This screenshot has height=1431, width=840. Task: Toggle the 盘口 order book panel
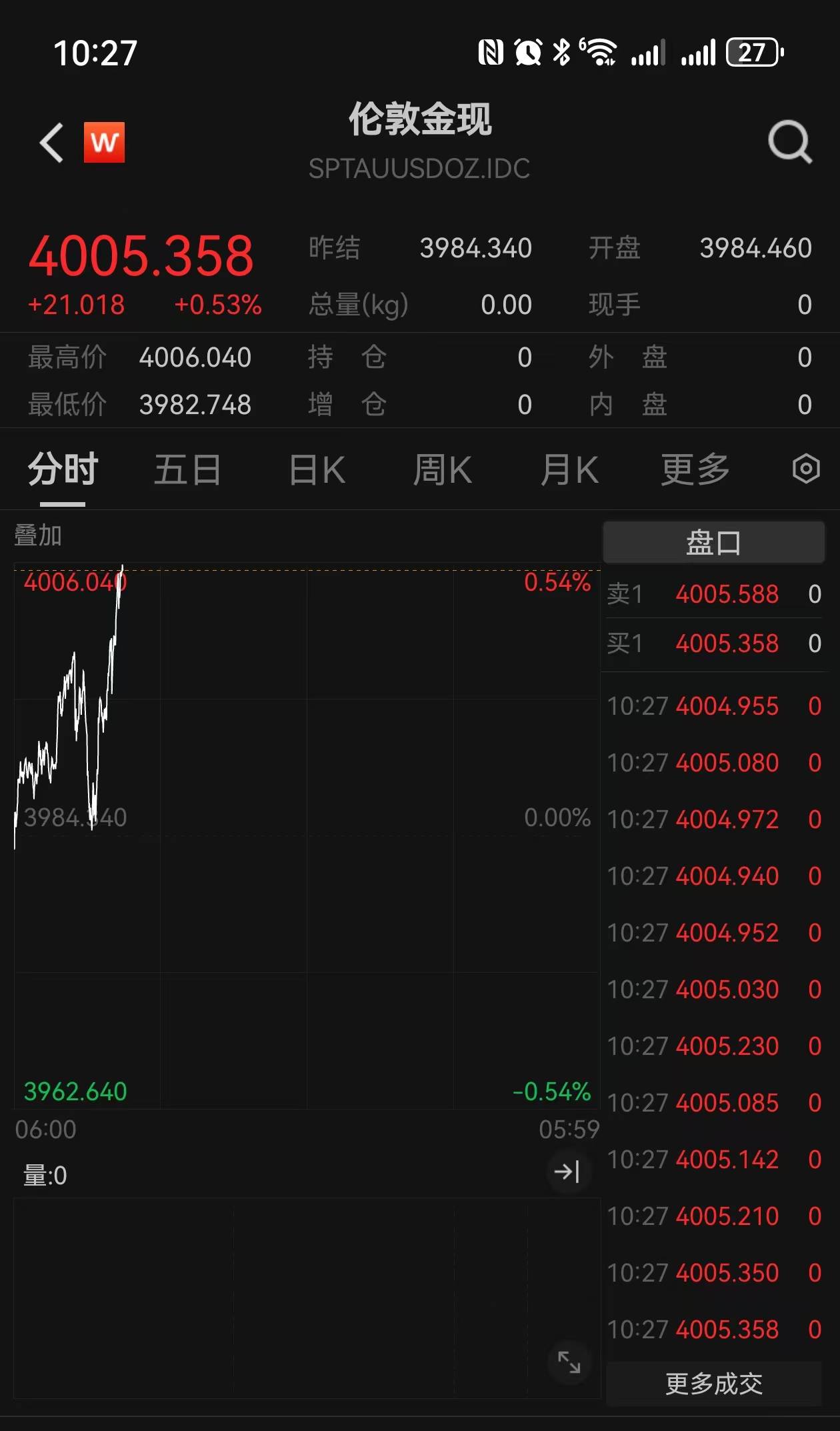713,541
